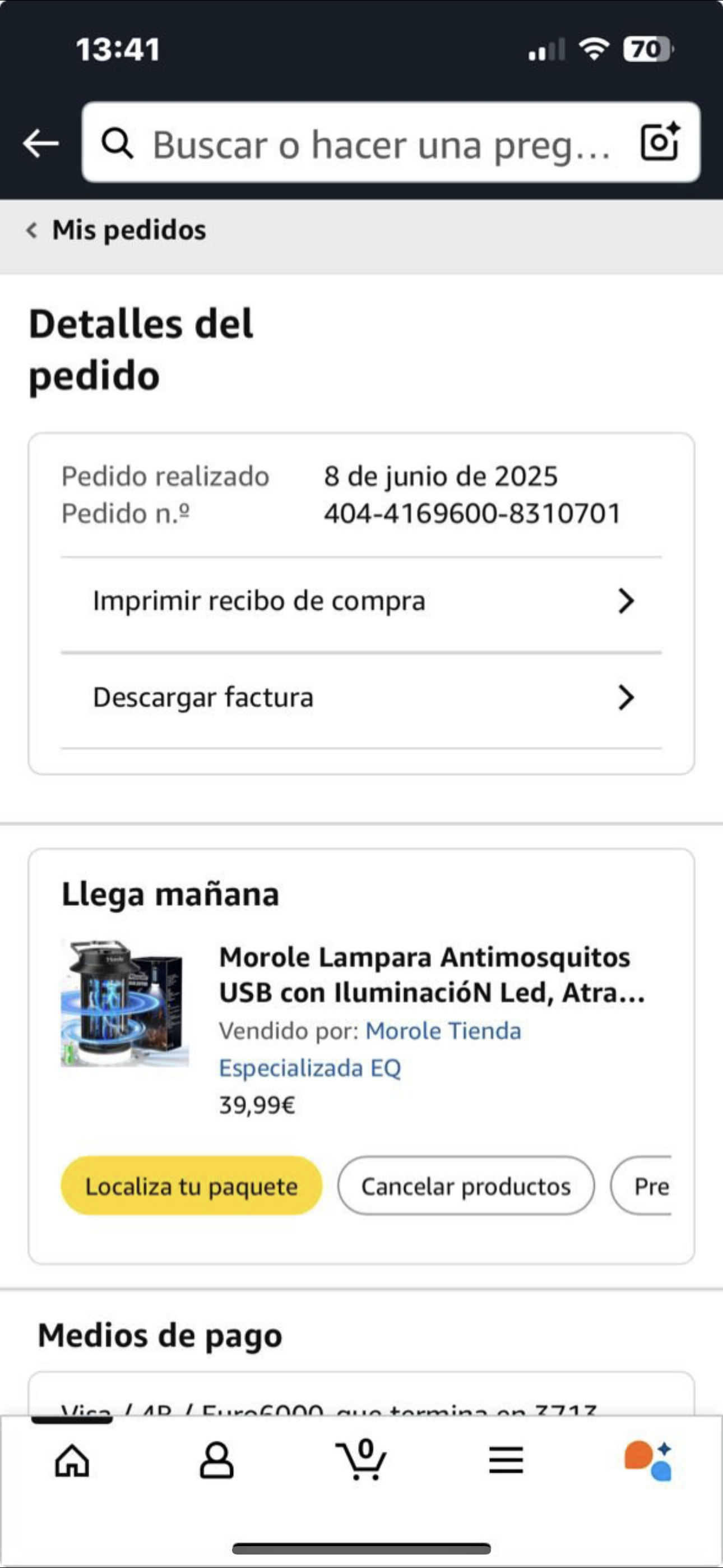Go back using the top arrow
This screenshot has width=723, height=1568.
41,144
